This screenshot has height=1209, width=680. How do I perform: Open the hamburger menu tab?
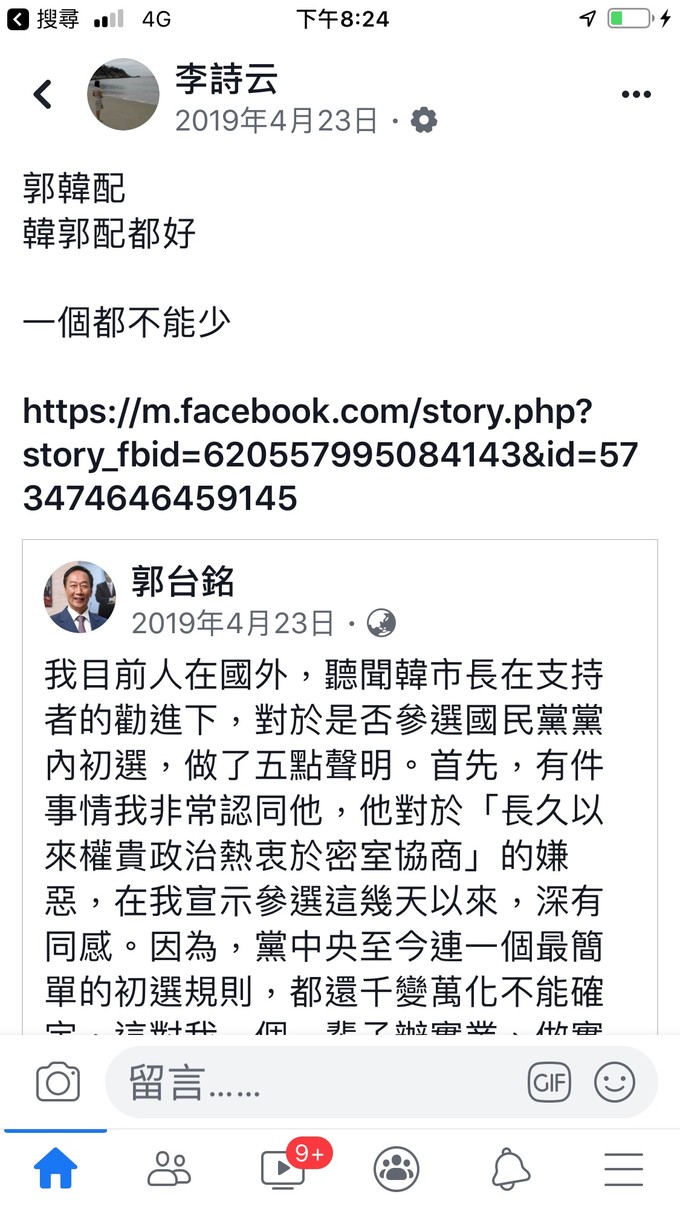pyautogui.click(x=623, y=1168)
